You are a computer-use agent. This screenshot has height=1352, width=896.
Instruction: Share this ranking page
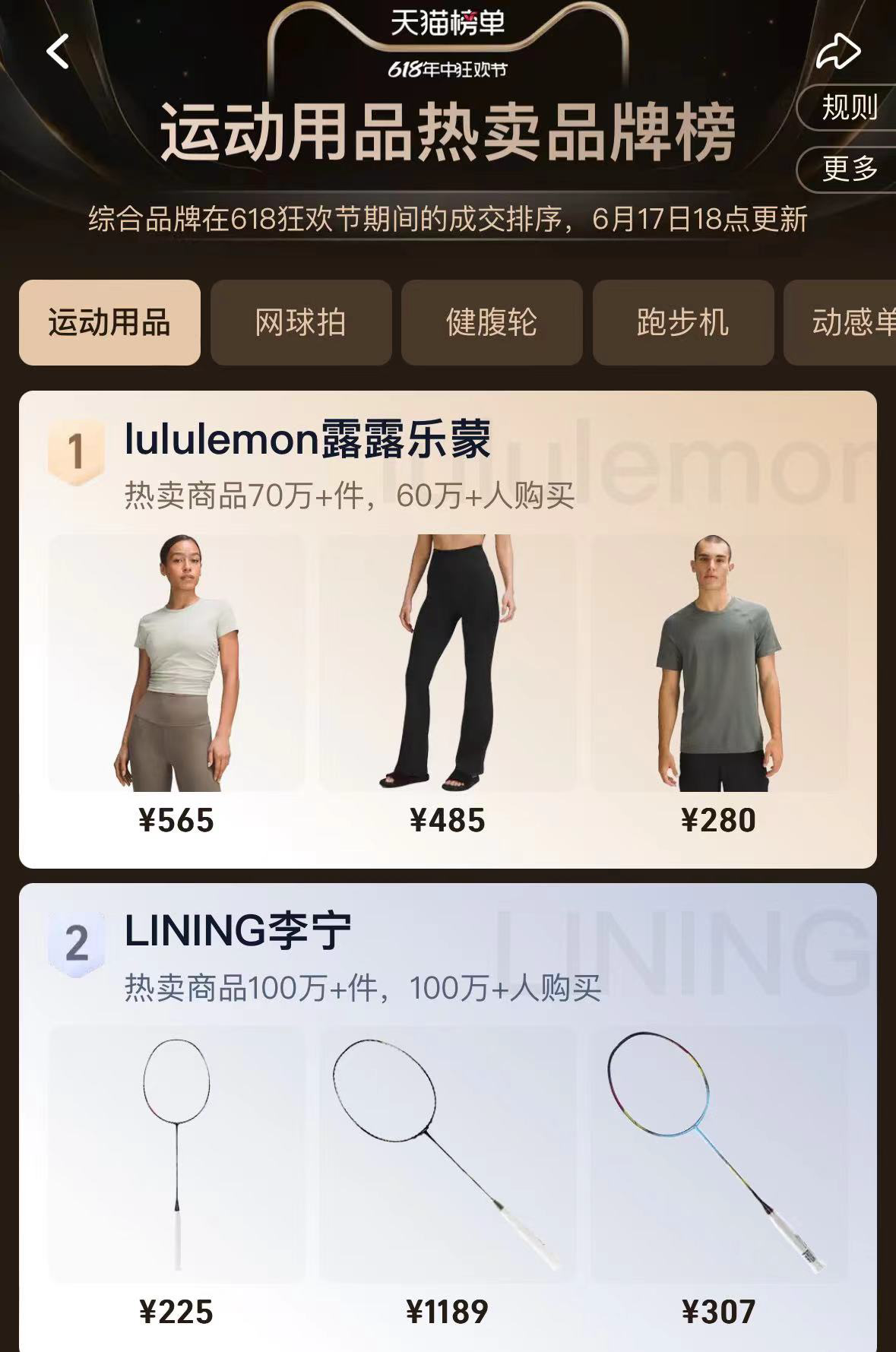click(x=837, y=52)
